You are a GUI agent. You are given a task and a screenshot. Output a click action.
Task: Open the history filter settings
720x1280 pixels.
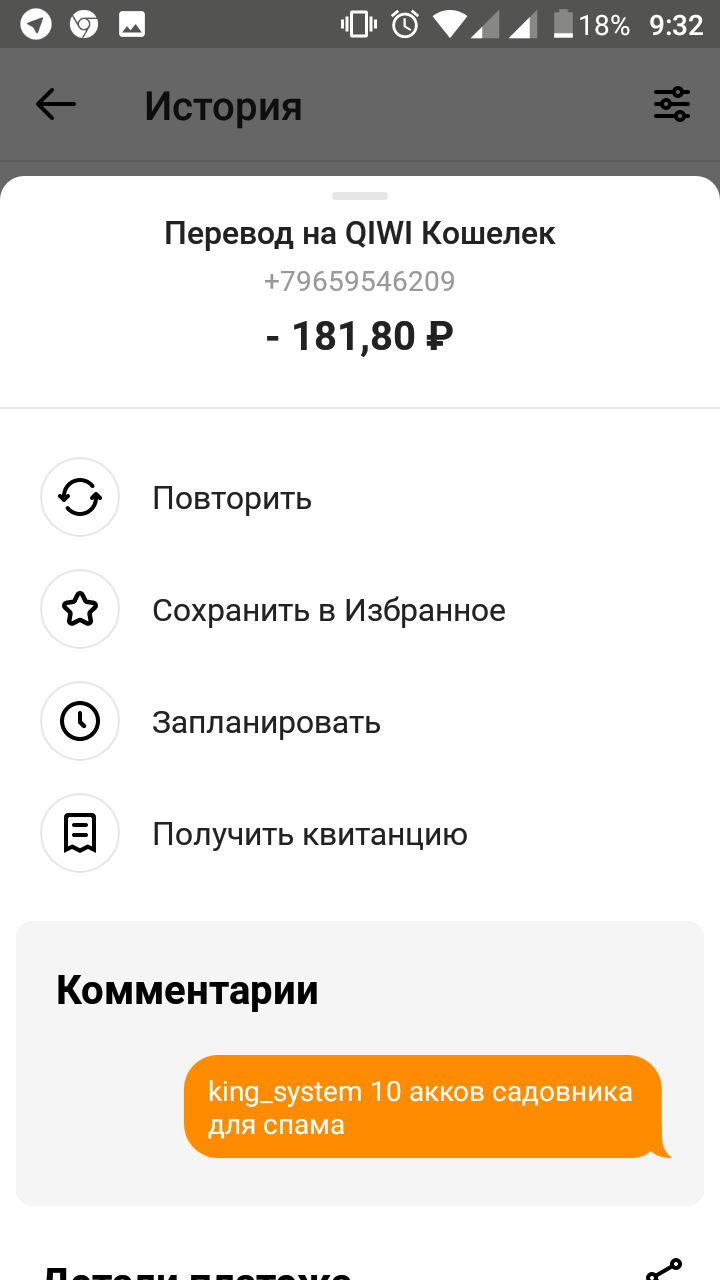pos(671,104)
